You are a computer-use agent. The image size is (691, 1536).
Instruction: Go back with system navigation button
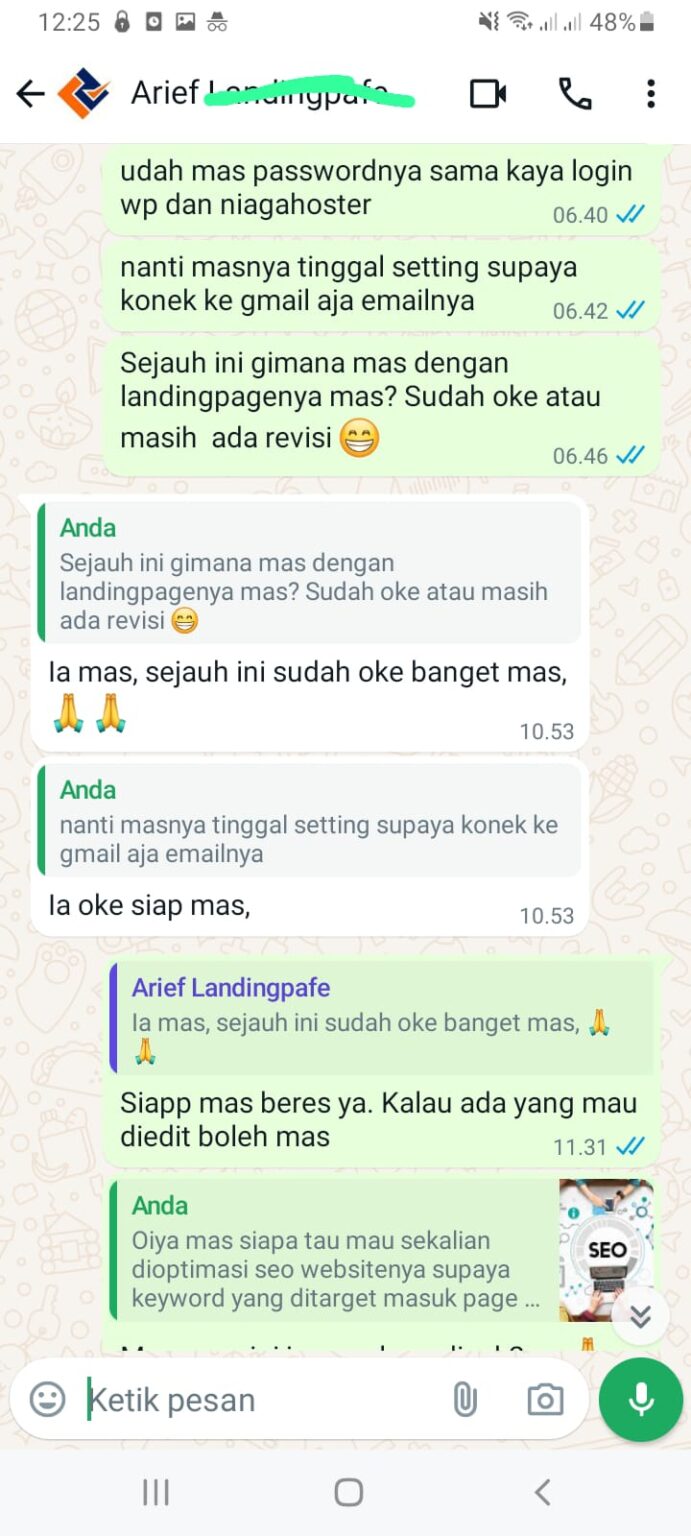point(542,1493)
